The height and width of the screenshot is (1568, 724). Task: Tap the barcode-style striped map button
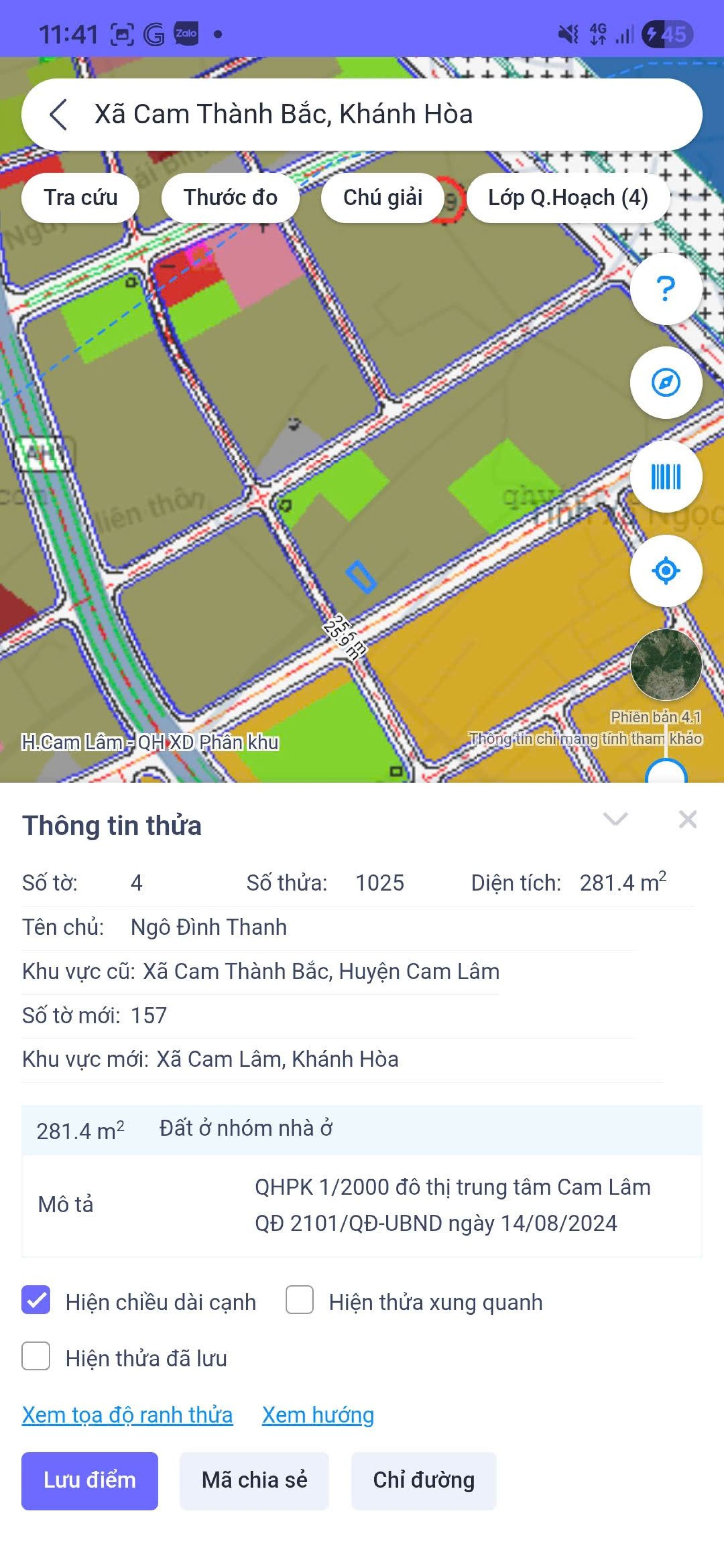666,477
